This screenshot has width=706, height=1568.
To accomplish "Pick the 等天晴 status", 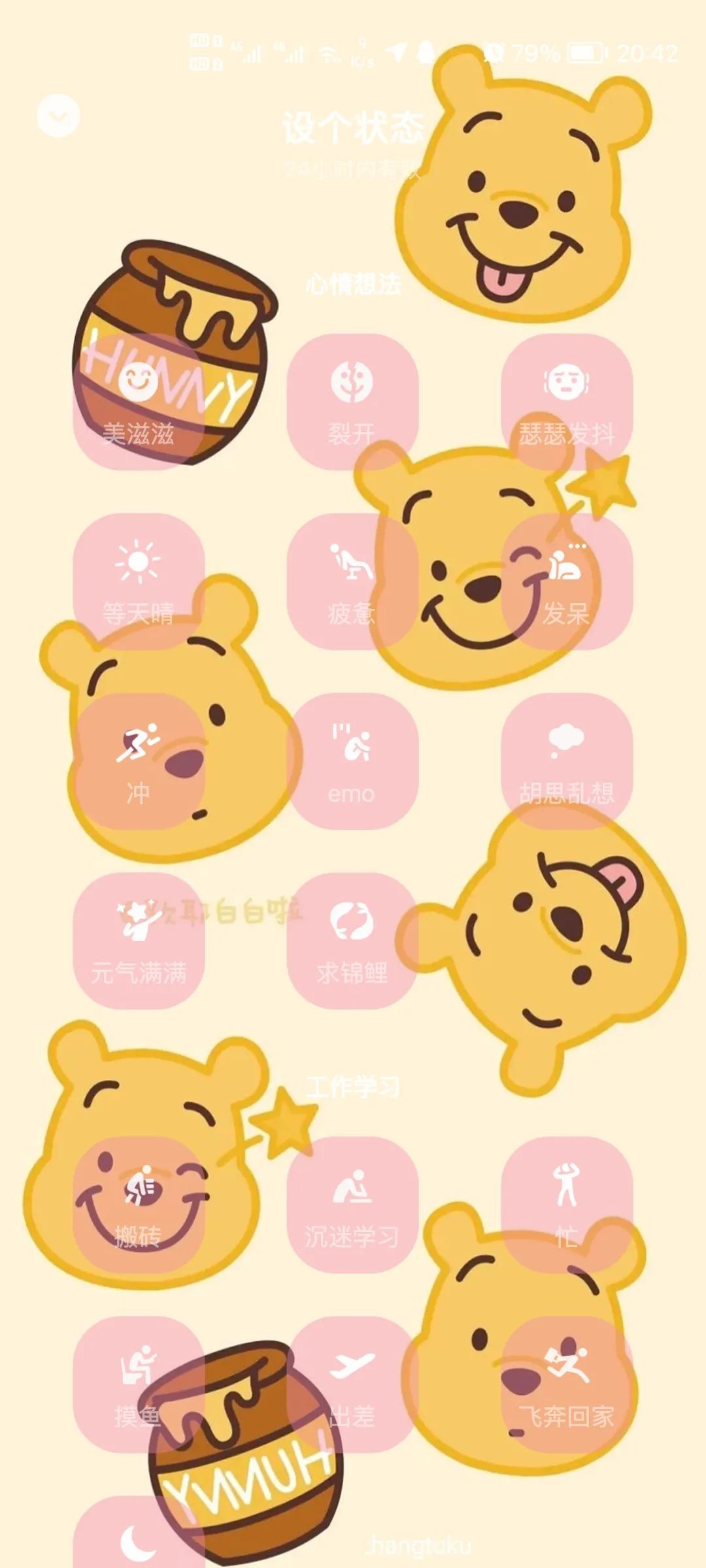I will (x=138, y=581).
